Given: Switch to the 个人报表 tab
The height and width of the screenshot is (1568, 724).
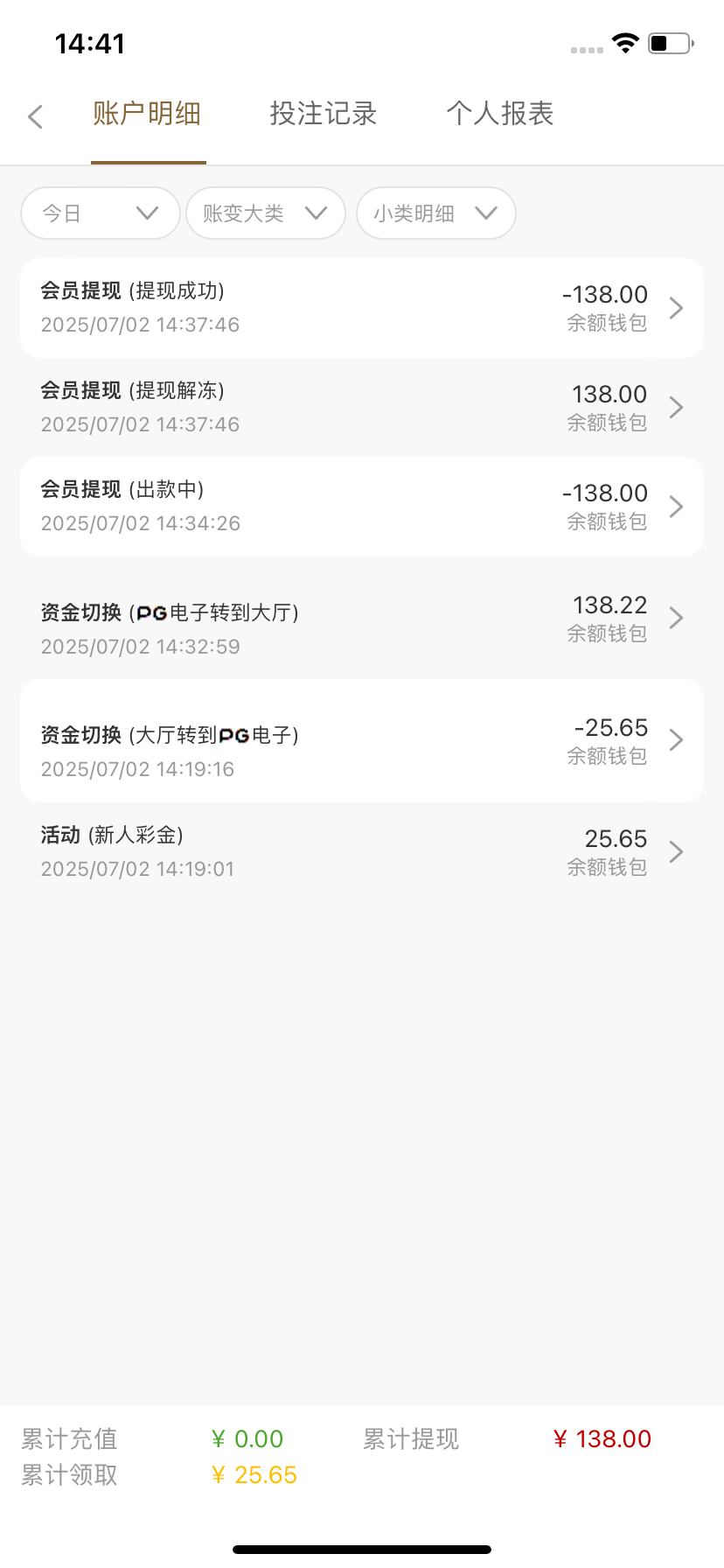Looking at the screenshot, I should [499, 114].
